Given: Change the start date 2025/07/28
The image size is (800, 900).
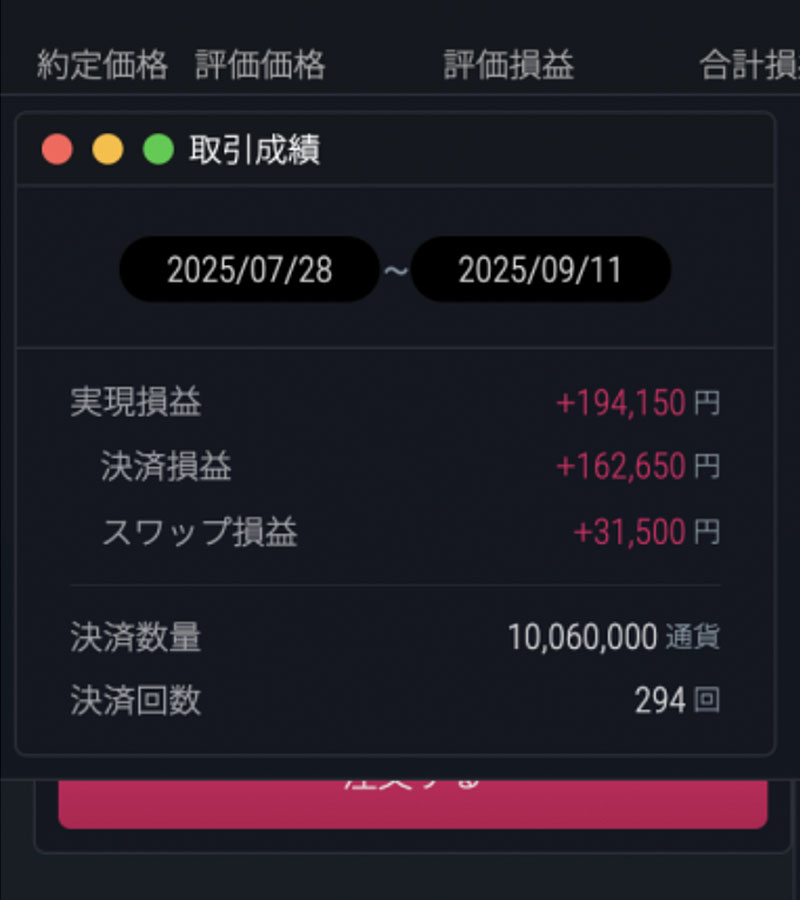Looking at the screenshot, I should (x=249, y=270).
